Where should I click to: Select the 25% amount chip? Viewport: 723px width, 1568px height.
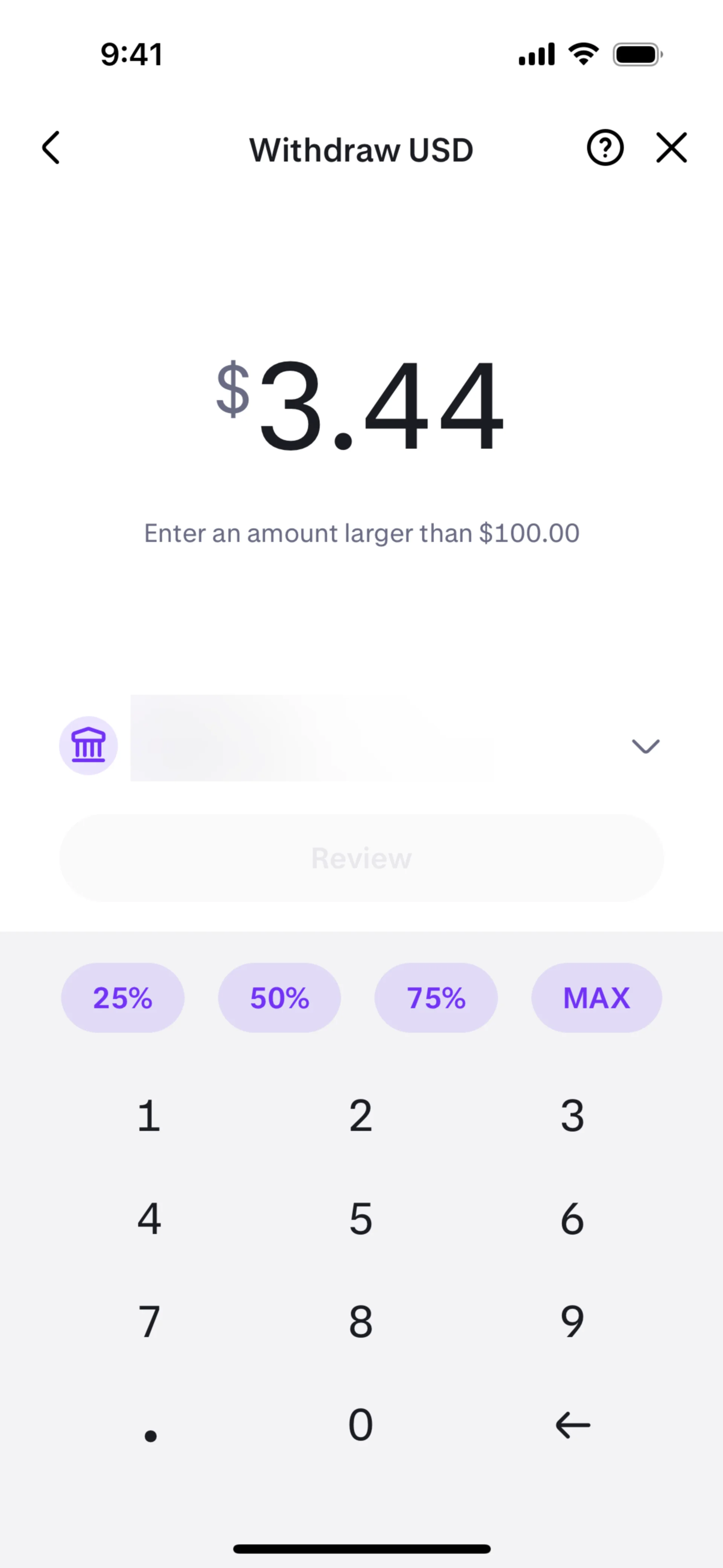coord(122,998)
